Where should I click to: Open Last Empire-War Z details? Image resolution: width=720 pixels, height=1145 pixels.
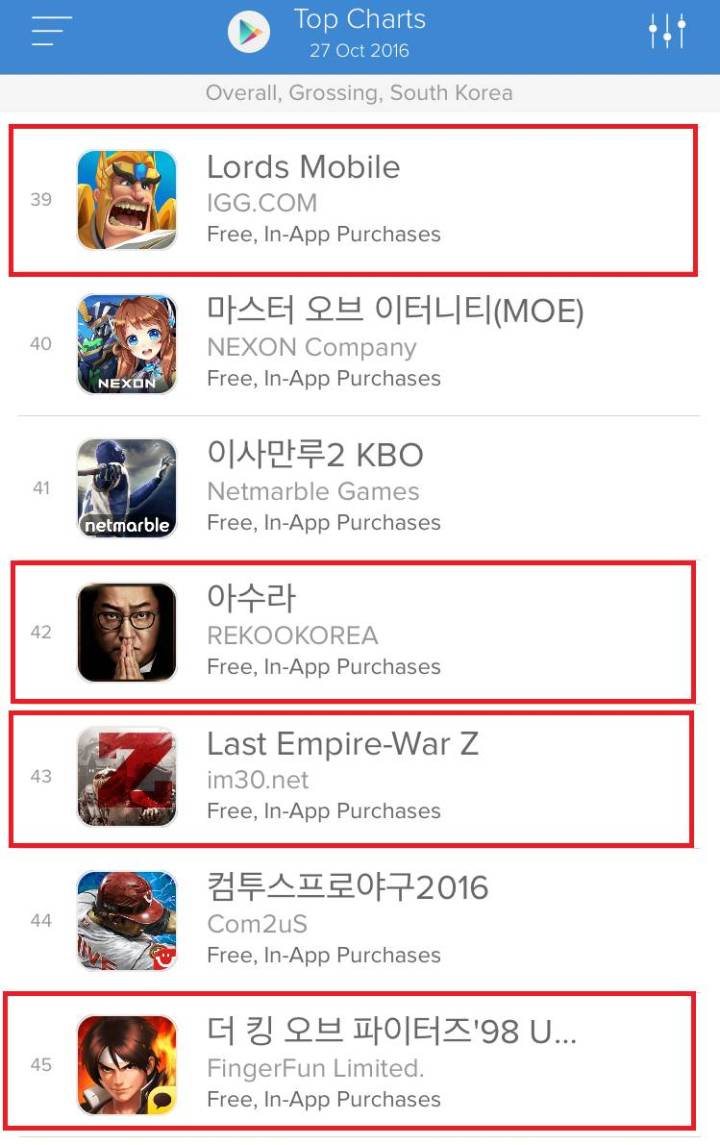tap(352, 776)
